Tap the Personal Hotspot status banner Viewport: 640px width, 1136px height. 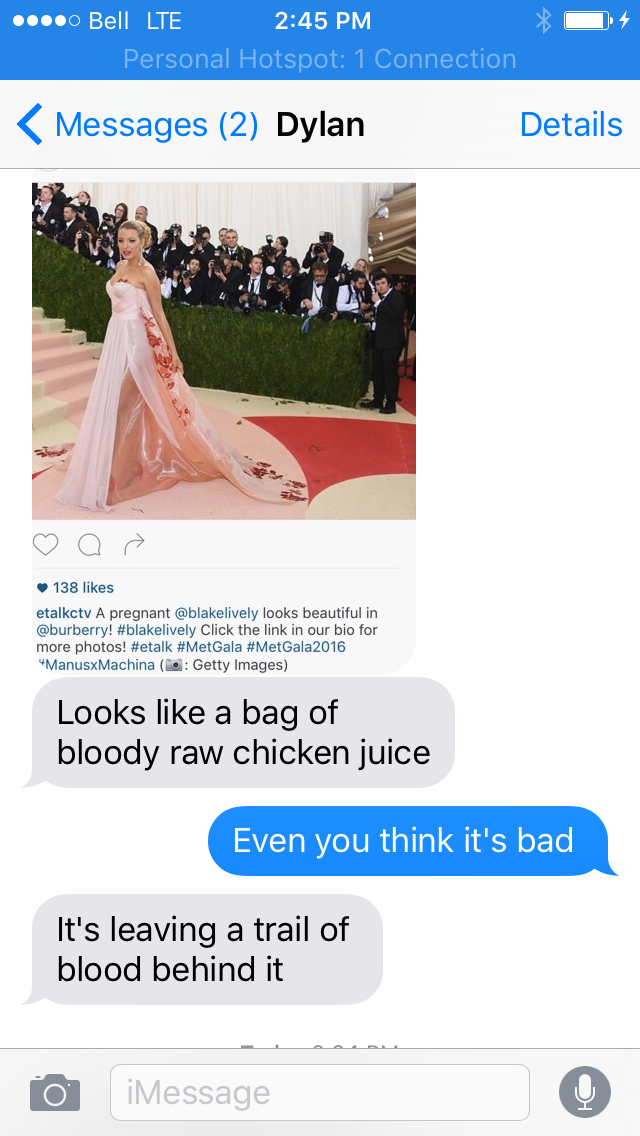pos(320,59)
